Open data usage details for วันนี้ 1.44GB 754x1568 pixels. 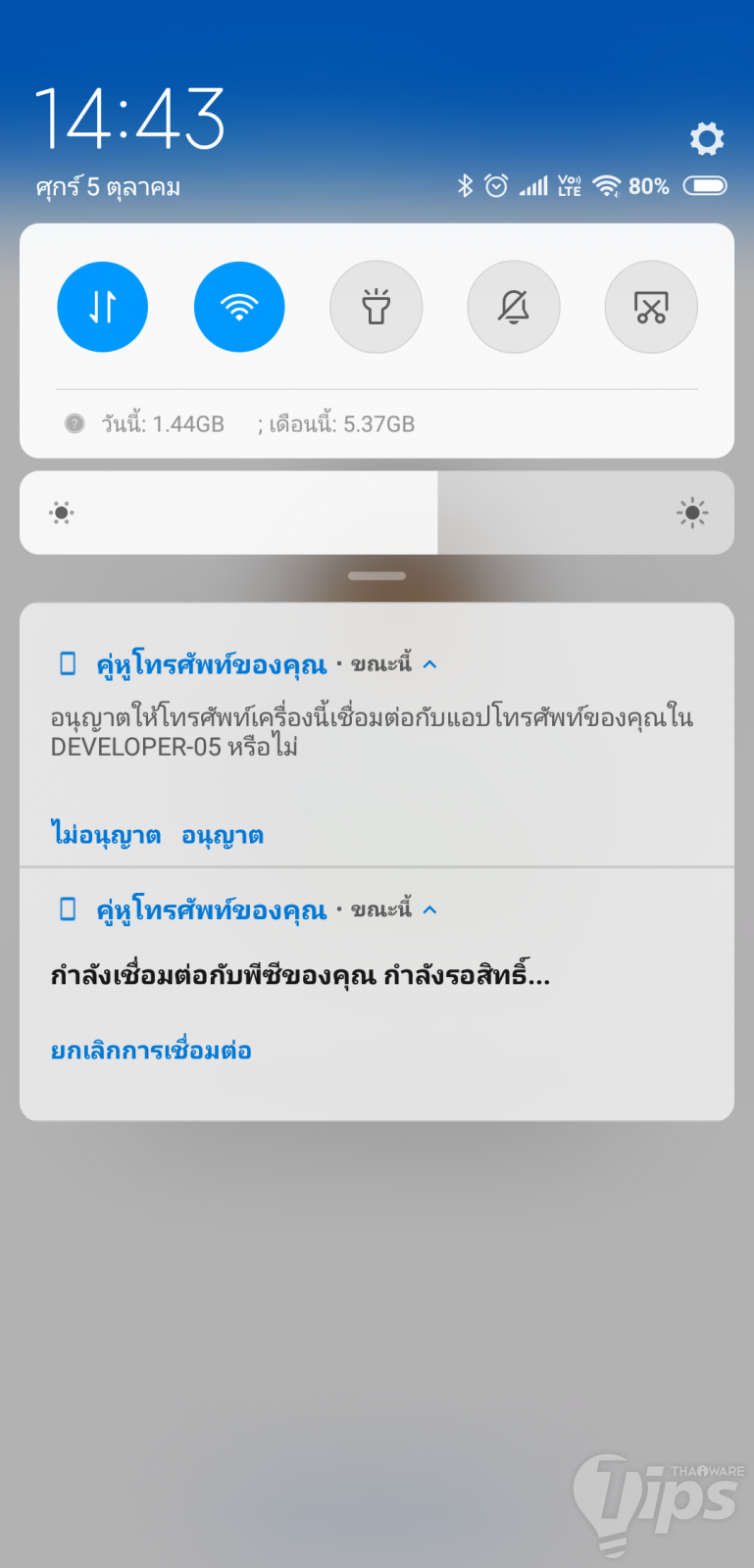point(163,423)
